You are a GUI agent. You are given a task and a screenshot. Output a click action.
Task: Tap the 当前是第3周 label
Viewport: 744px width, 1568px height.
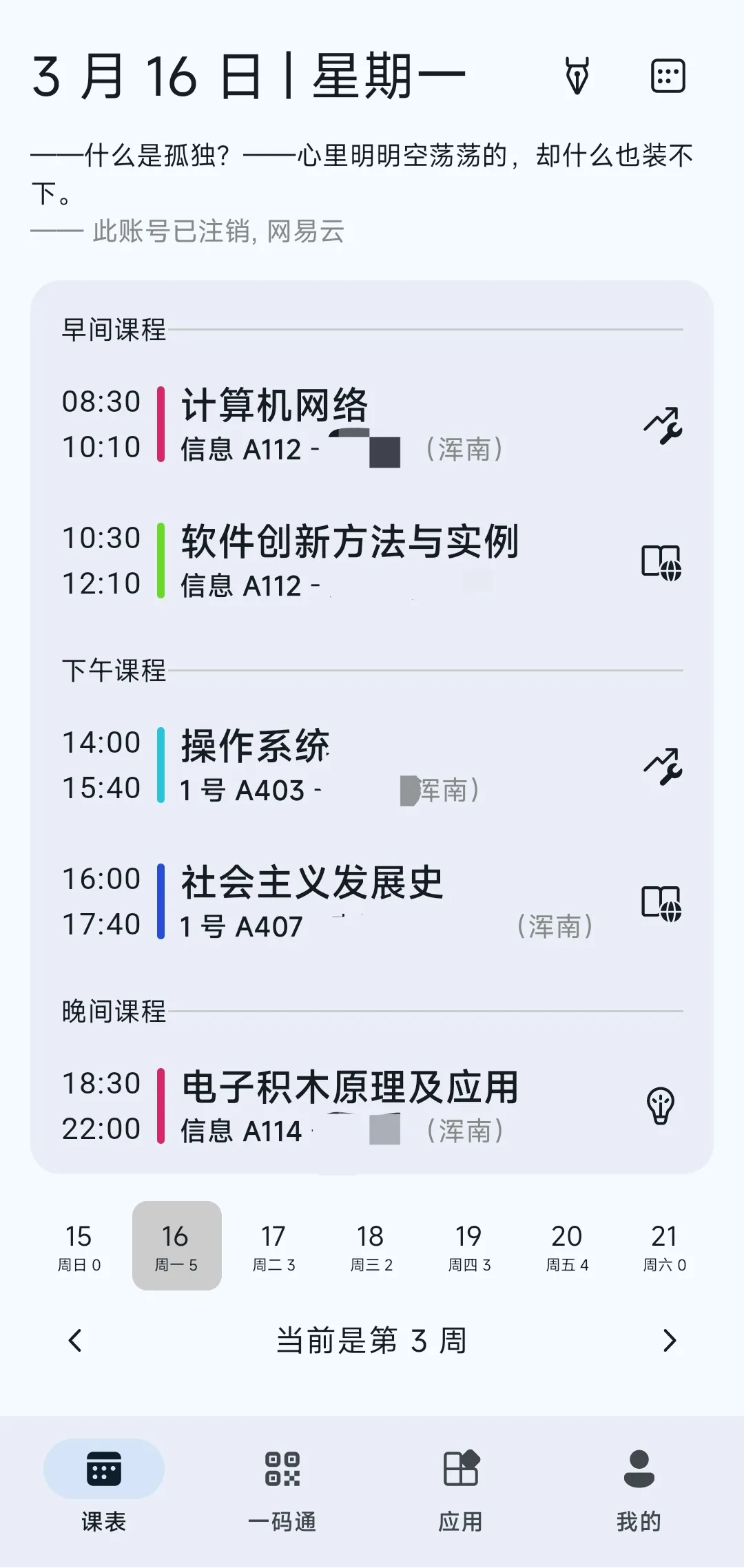(371, 1340)
